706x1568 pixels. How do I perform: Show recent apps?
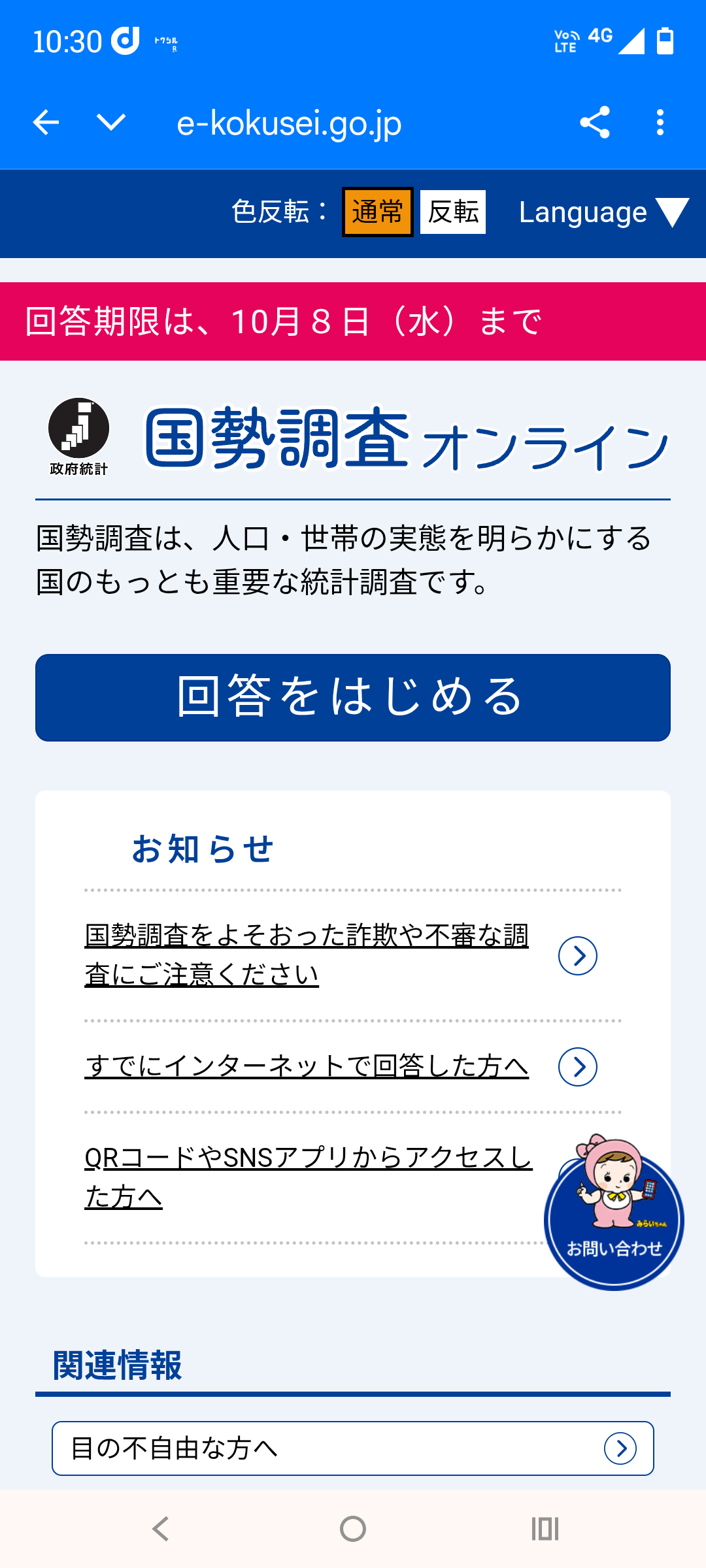[x=545, y=1529]
